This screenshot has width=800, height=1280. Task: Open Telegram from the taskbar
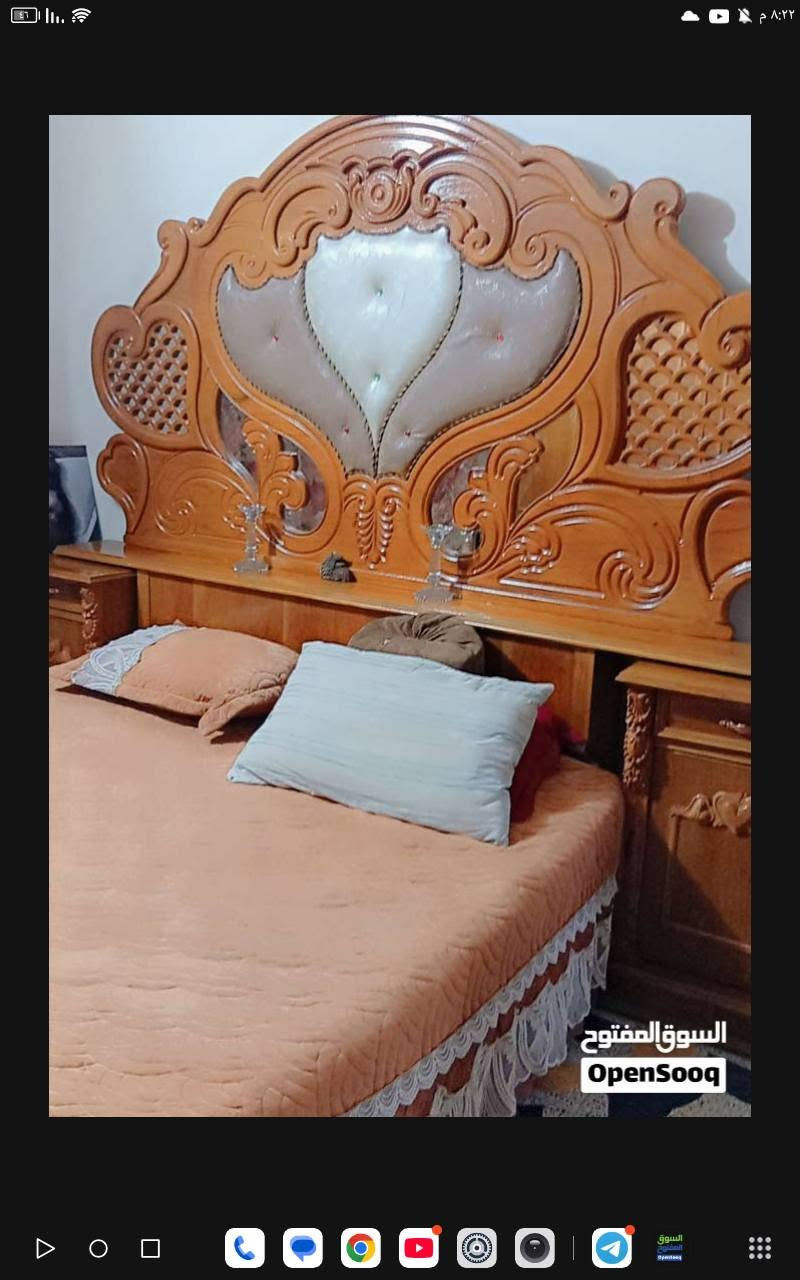click(x=612, y=1248)
